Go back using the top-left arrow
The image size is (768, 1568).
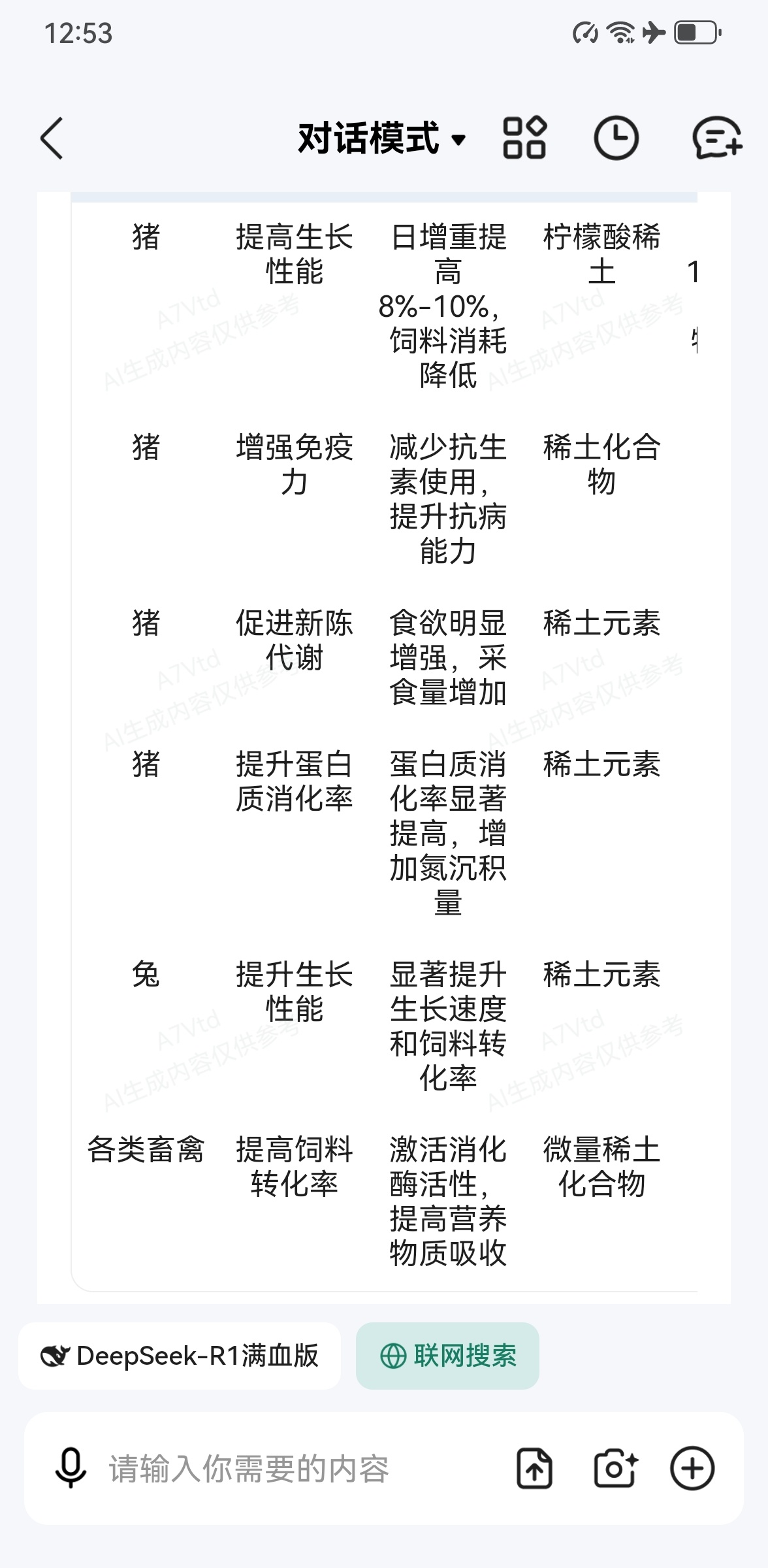[x=52, y=139]
